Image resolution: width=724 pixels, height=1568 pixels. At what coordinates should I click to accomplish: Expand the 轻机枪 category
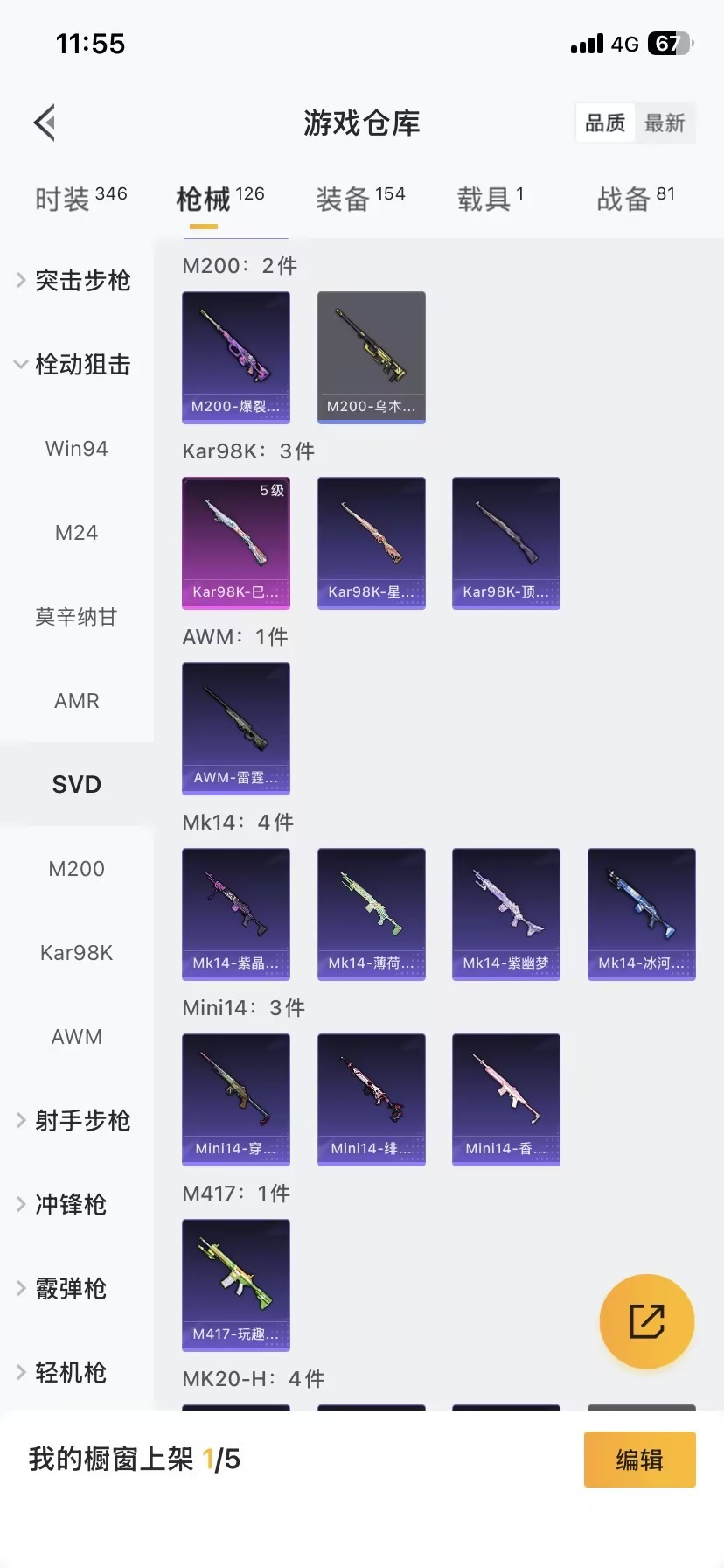pos(70,1373)
